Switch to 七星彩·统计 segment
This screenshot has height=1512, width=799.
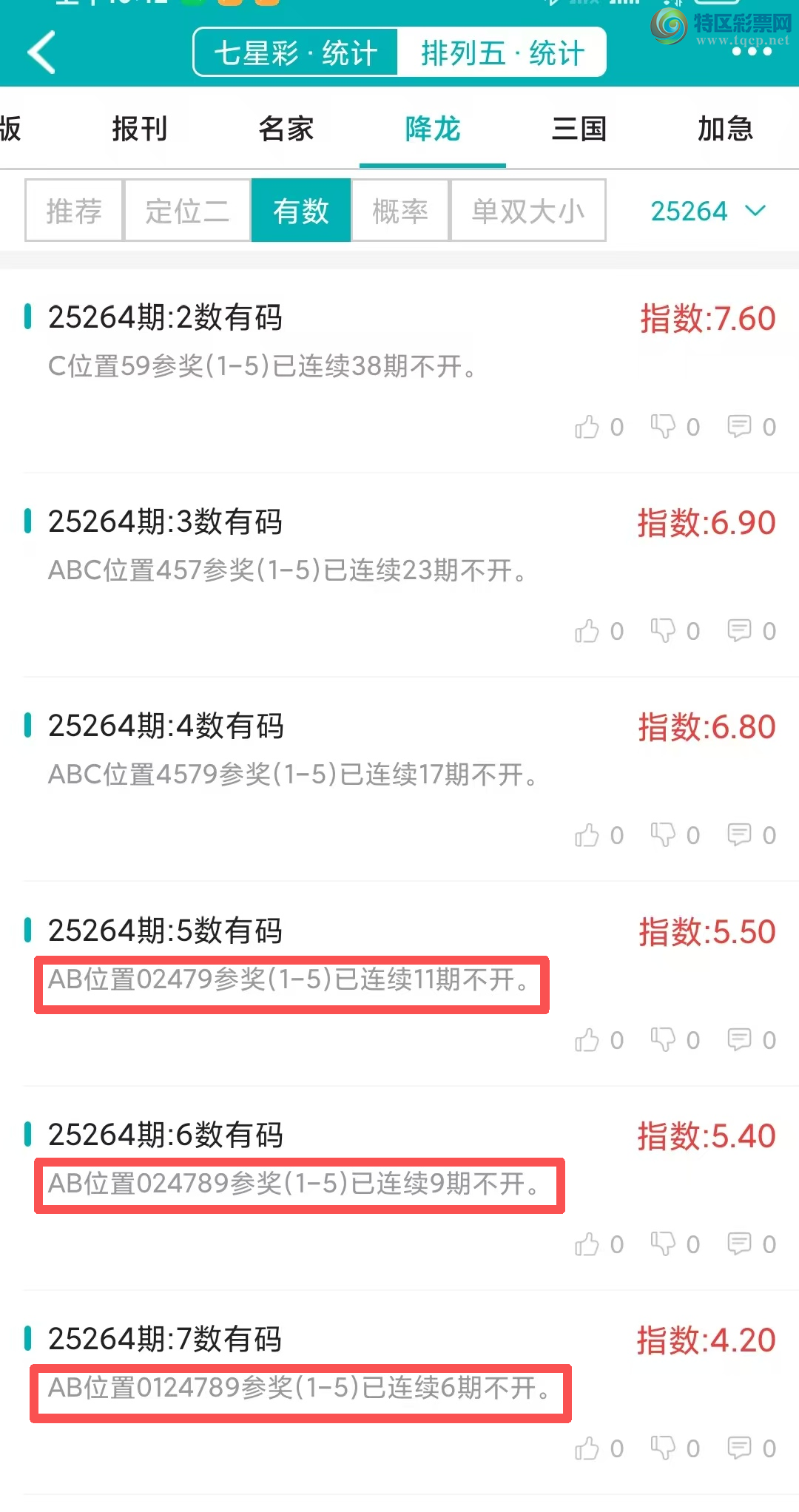(296, 53)
